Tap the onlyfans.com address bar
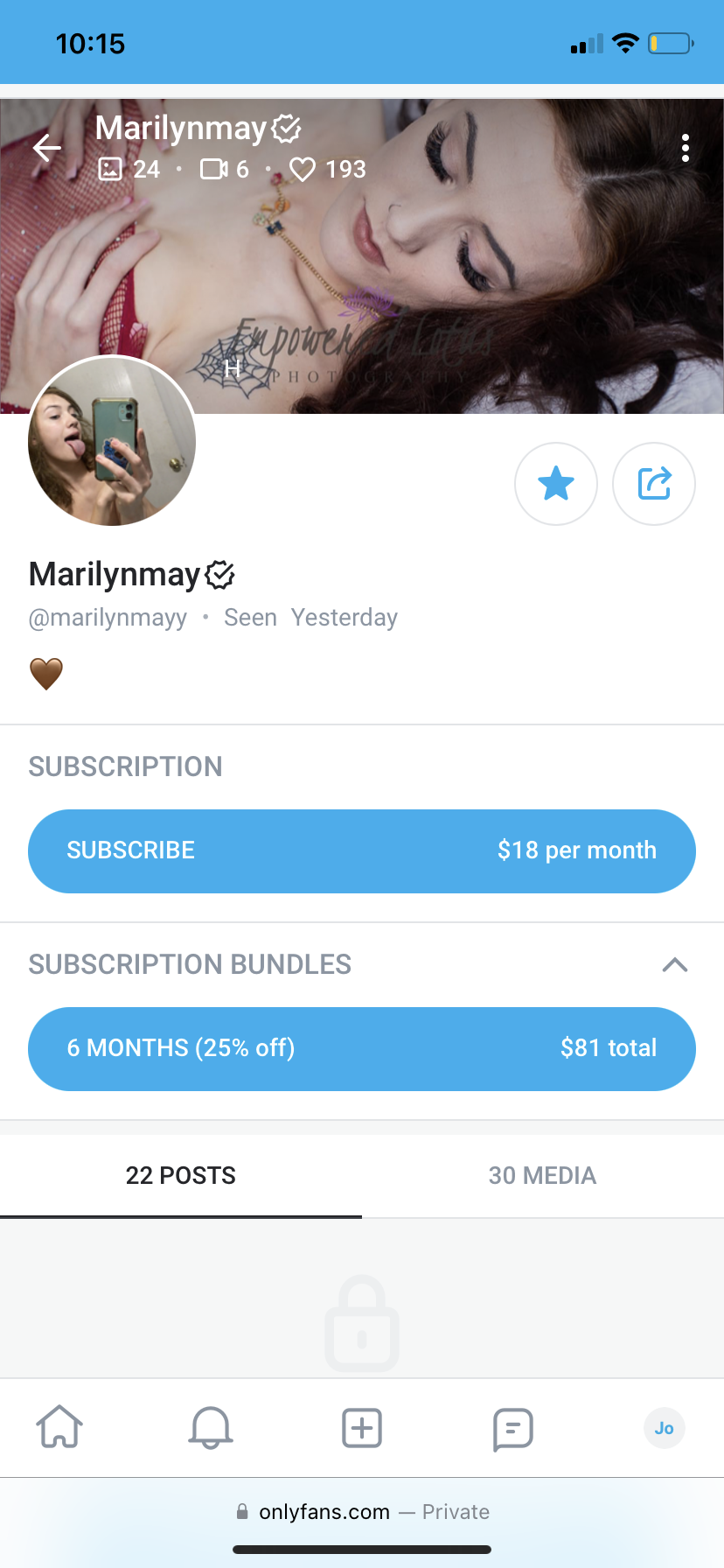The width and height of the screenshot is (724, 1568). pyautogui.click(x=362, y=1511)
